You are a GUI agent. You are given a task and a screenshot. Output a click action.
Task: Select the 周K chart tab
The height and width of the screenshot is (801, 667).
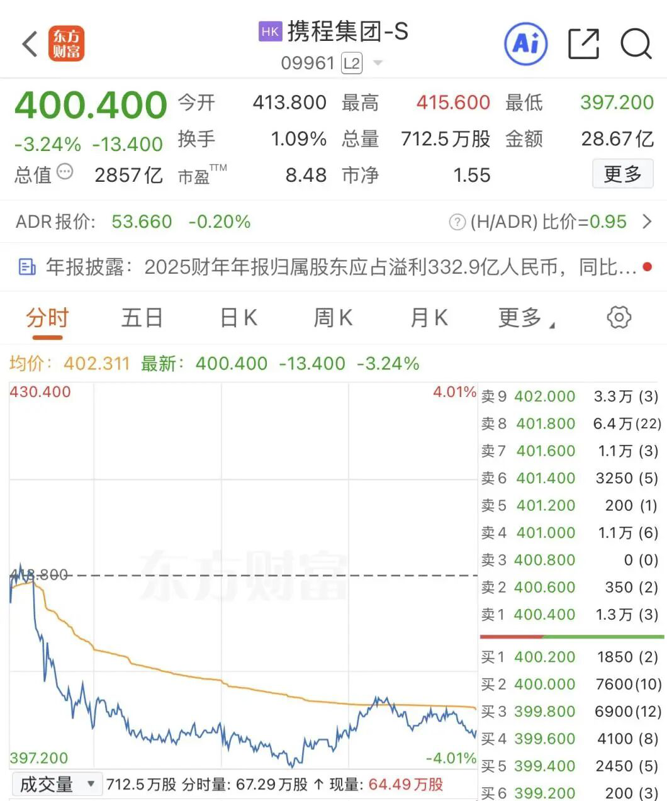333,318
